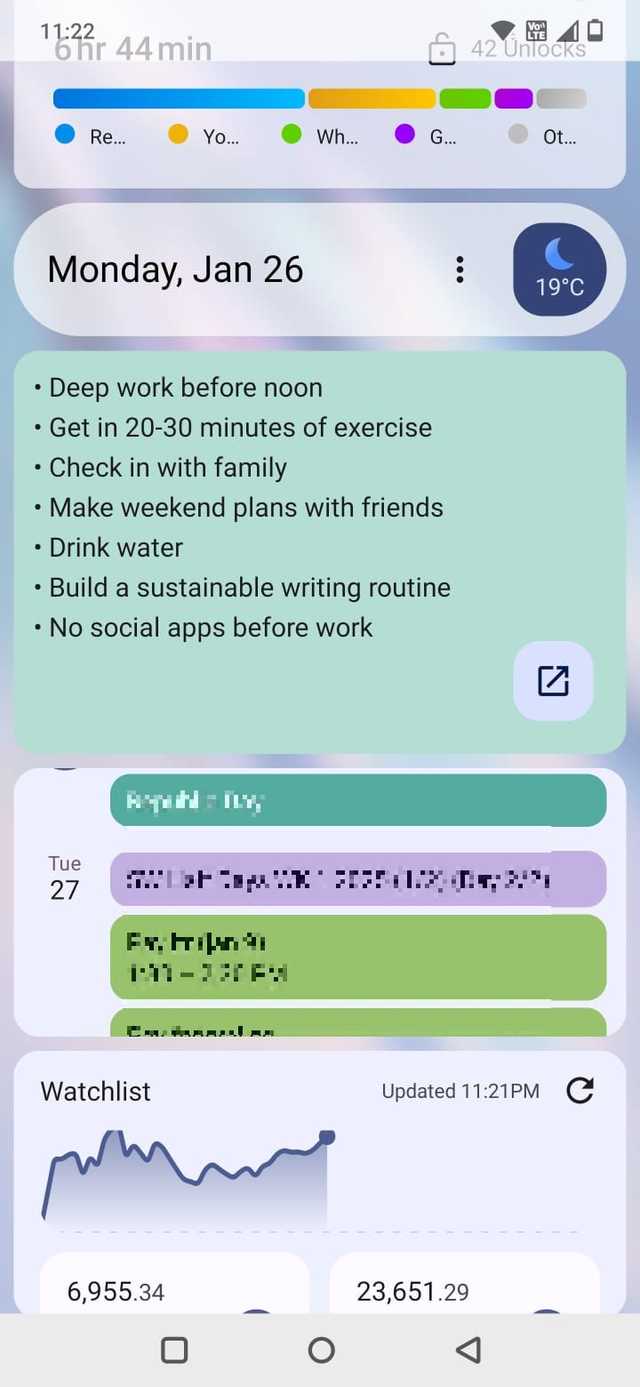Open recent apps
This screenshot has width=640, height=1387.
[x=174, y=1350]
